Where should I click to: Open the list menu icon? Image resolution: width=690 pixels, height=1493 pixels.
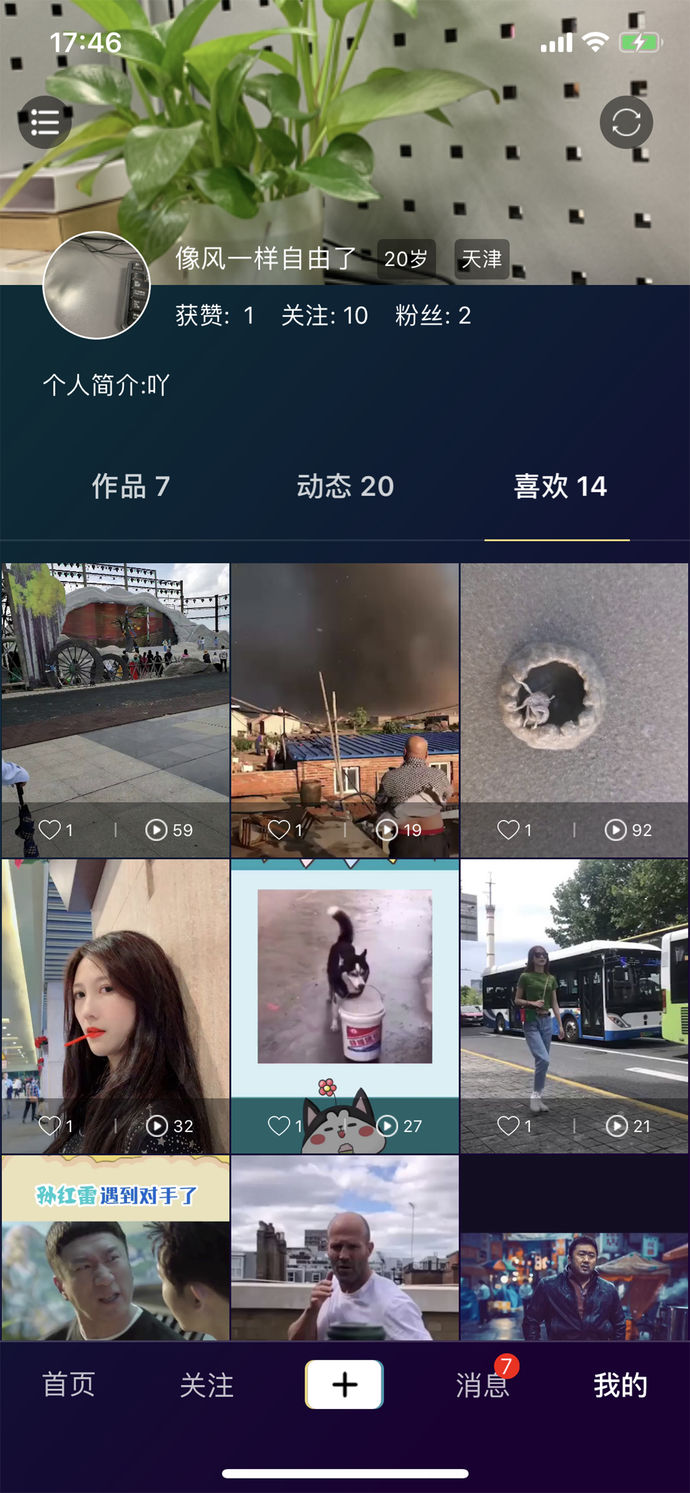click(45, 122)
